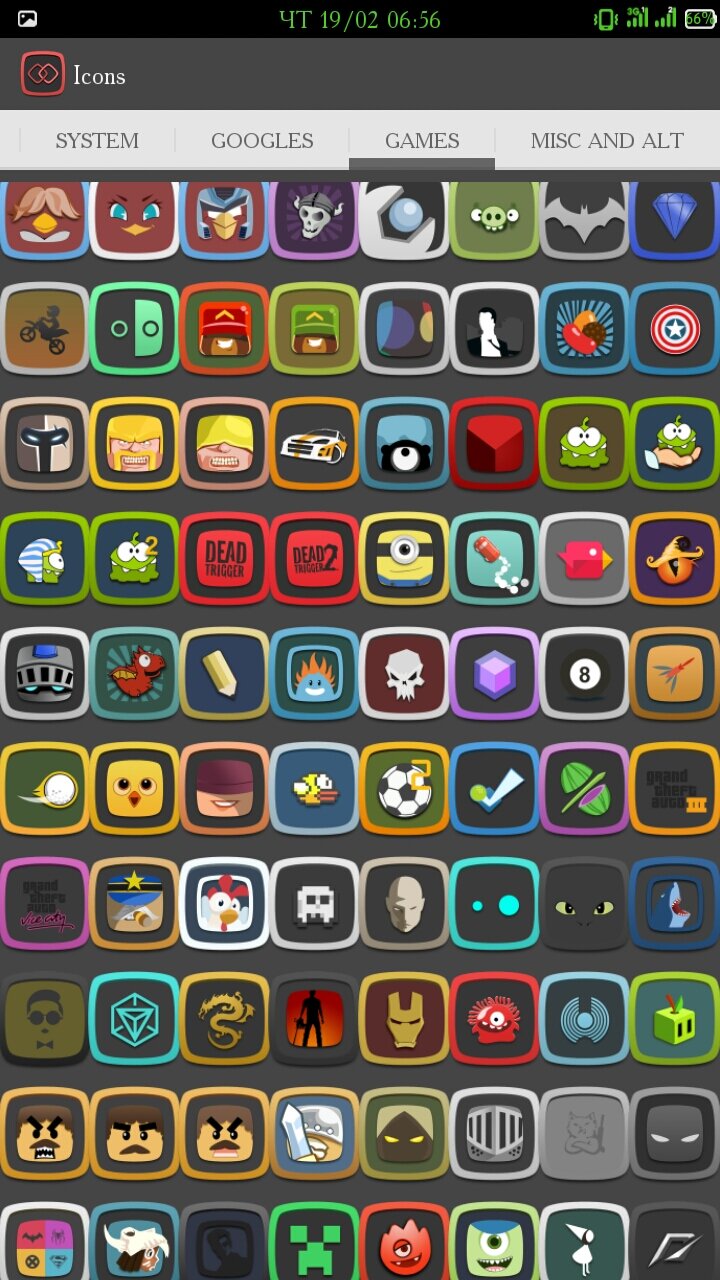Viewport: 720px width, 1280px height.
Task: Select the Minion icon
Action: pyautogui.click(x=404, y=558)
